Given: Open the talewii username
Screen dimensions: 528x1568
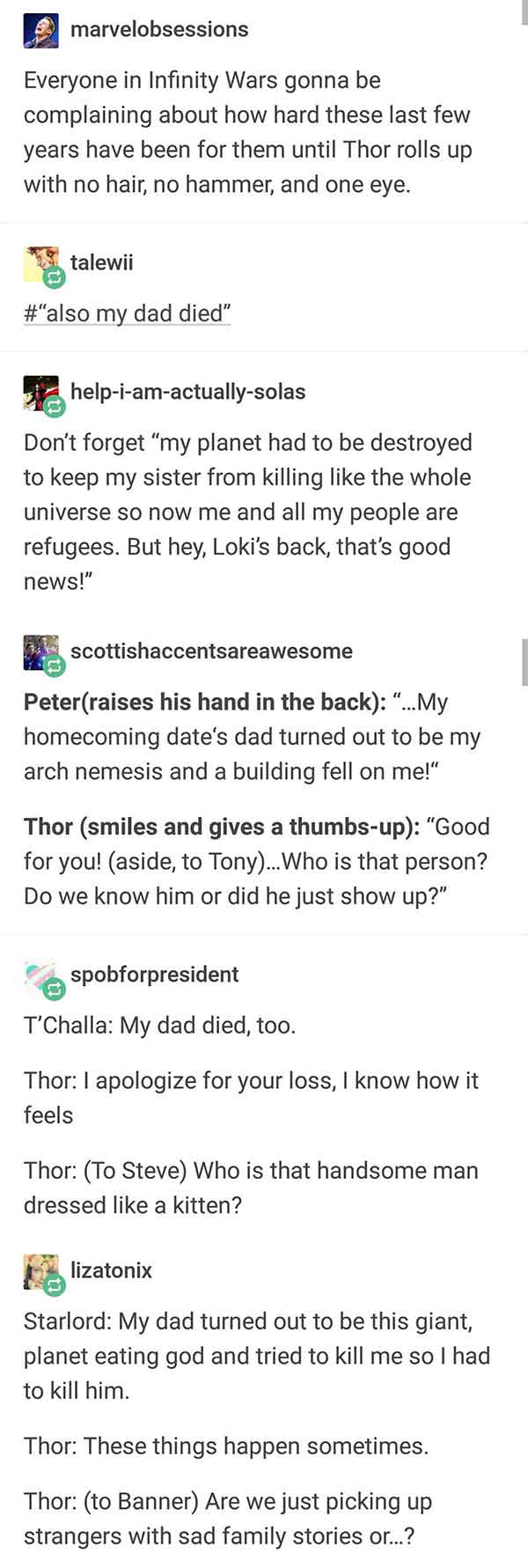Looking at the screenshot, I should [x=101, y=262].
